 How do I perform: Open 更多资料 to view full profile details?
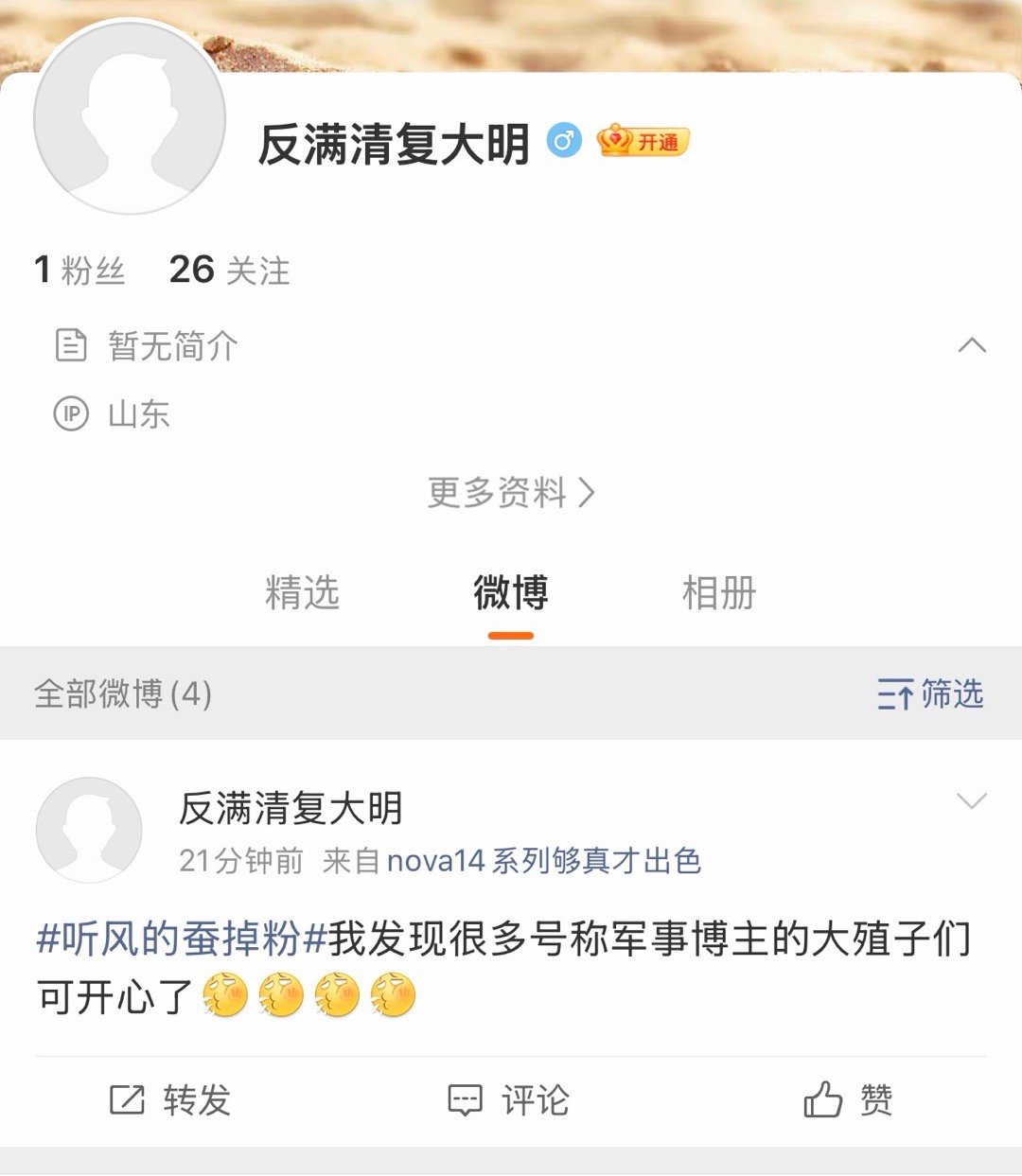511,492
